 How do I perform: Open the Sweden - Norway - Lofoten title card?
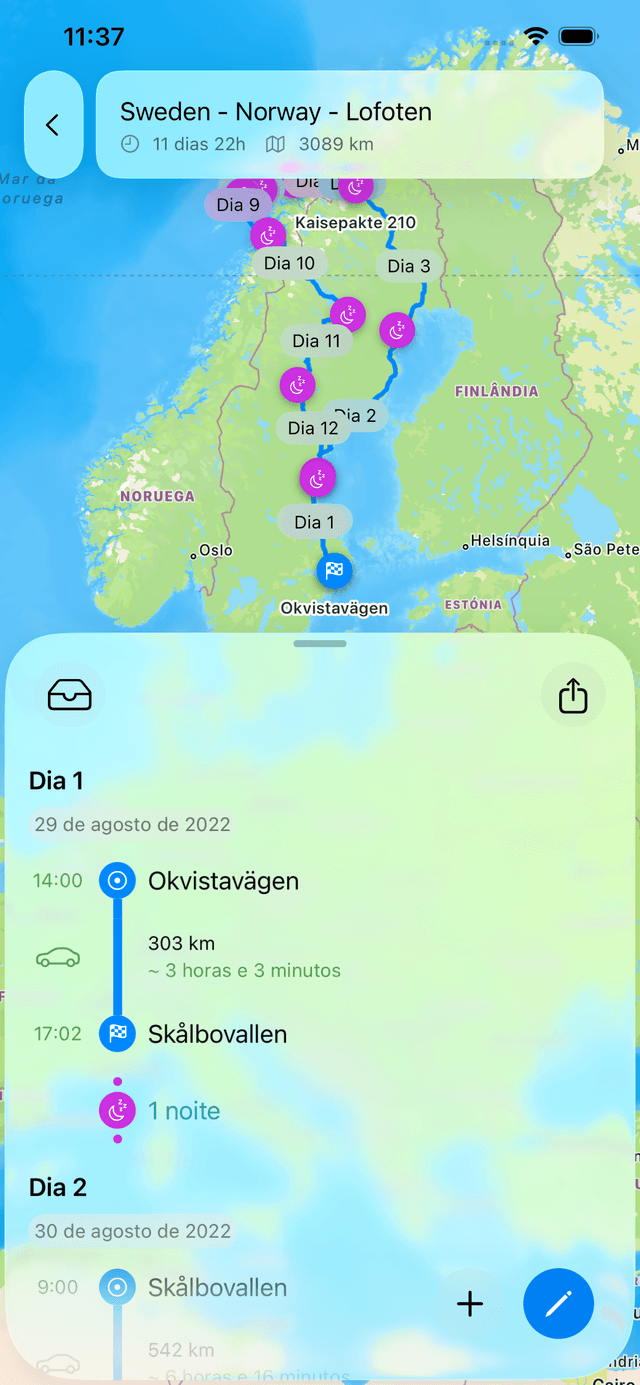click(x=349, y=125)
